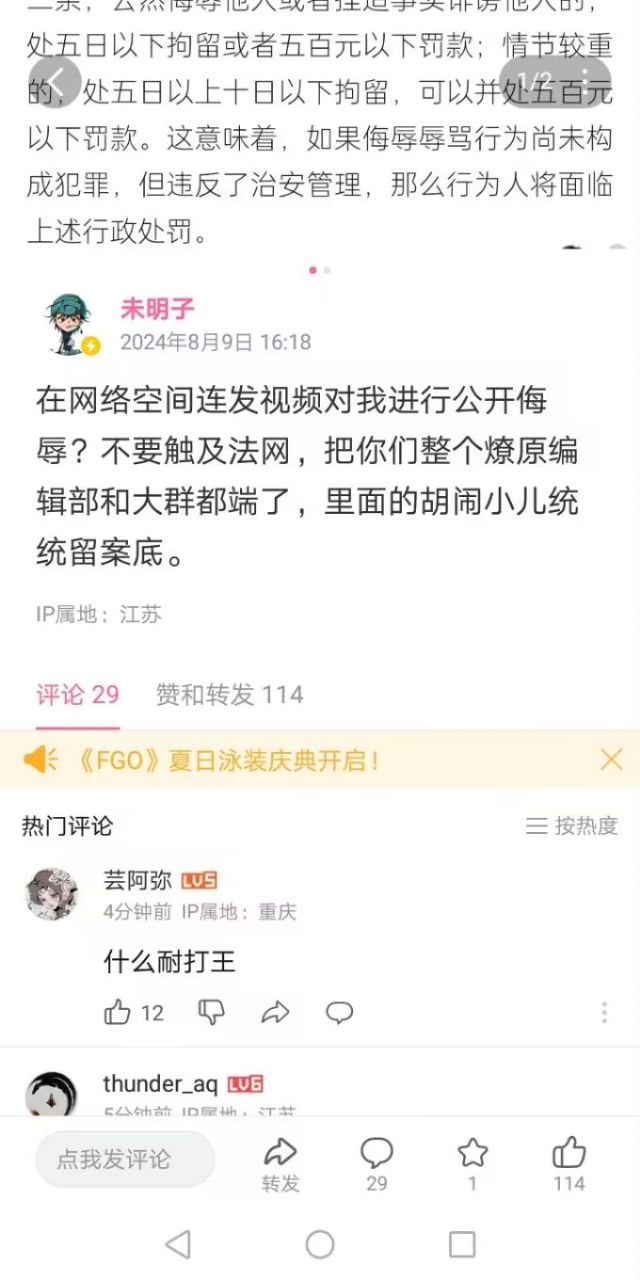Open the FGO 夏日泳装庆典 banner
This screenshot has width=640, height=1280.
230,760
